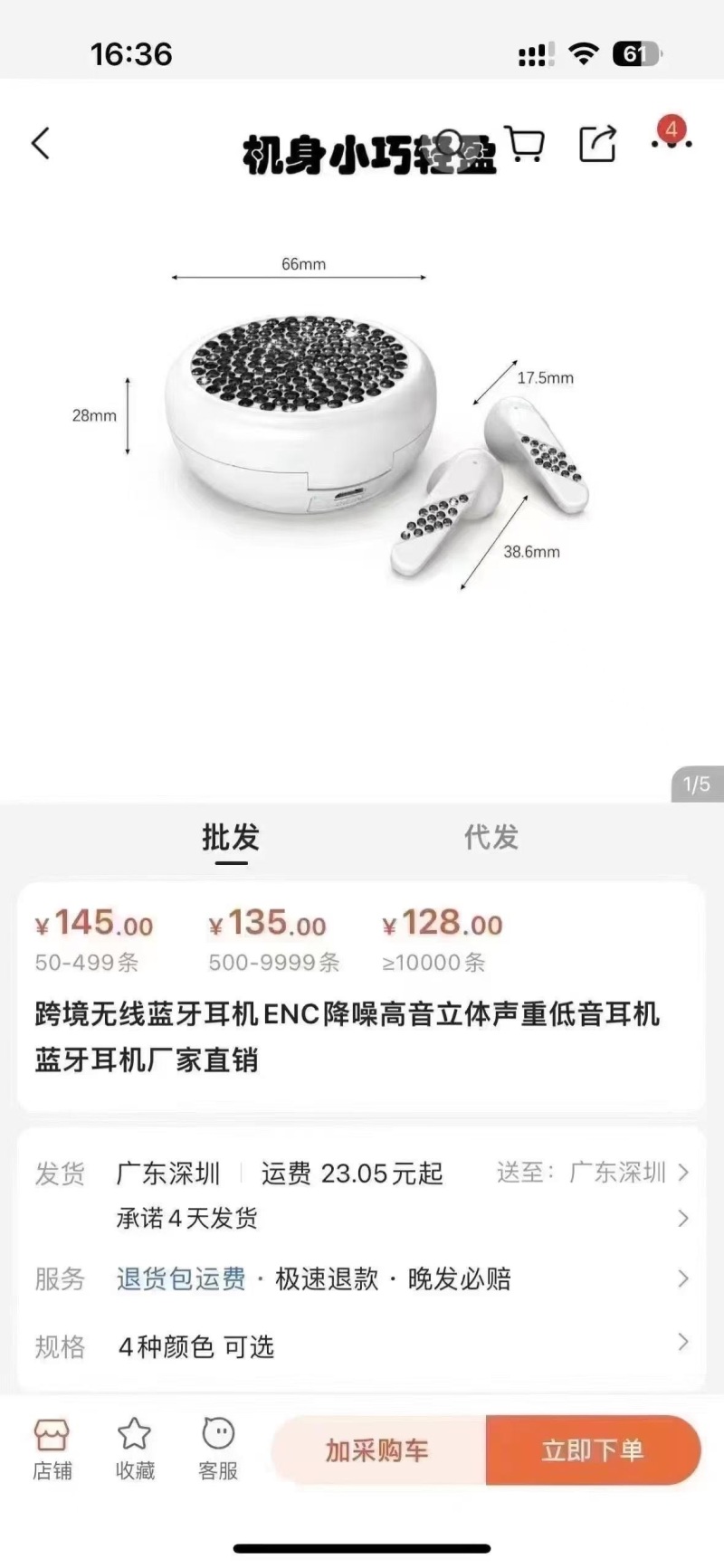The image size is (724, 1568).
Task: Open the 服务 guarantees row
Action: [362, 1278]
